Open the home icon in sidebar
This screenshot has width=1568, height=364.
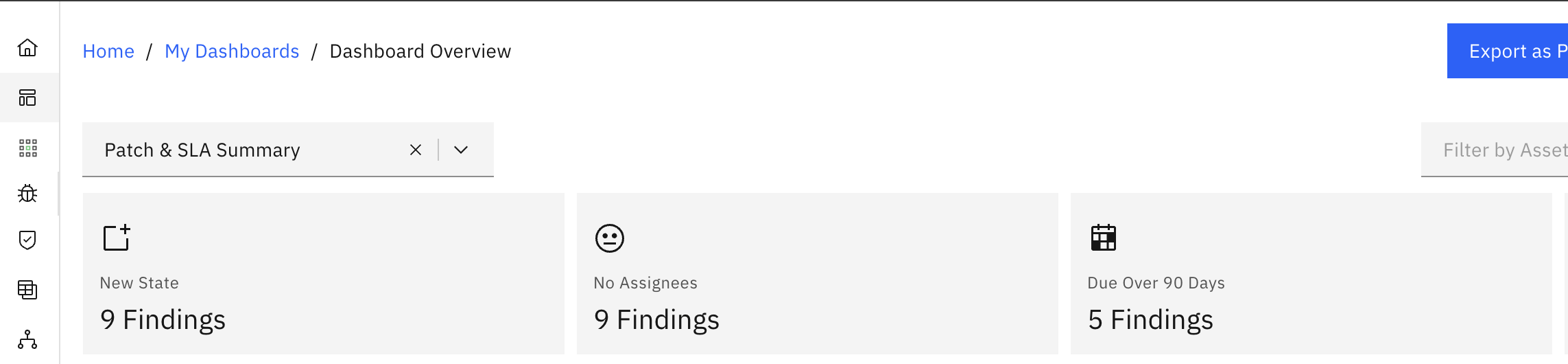coord(27,47)
